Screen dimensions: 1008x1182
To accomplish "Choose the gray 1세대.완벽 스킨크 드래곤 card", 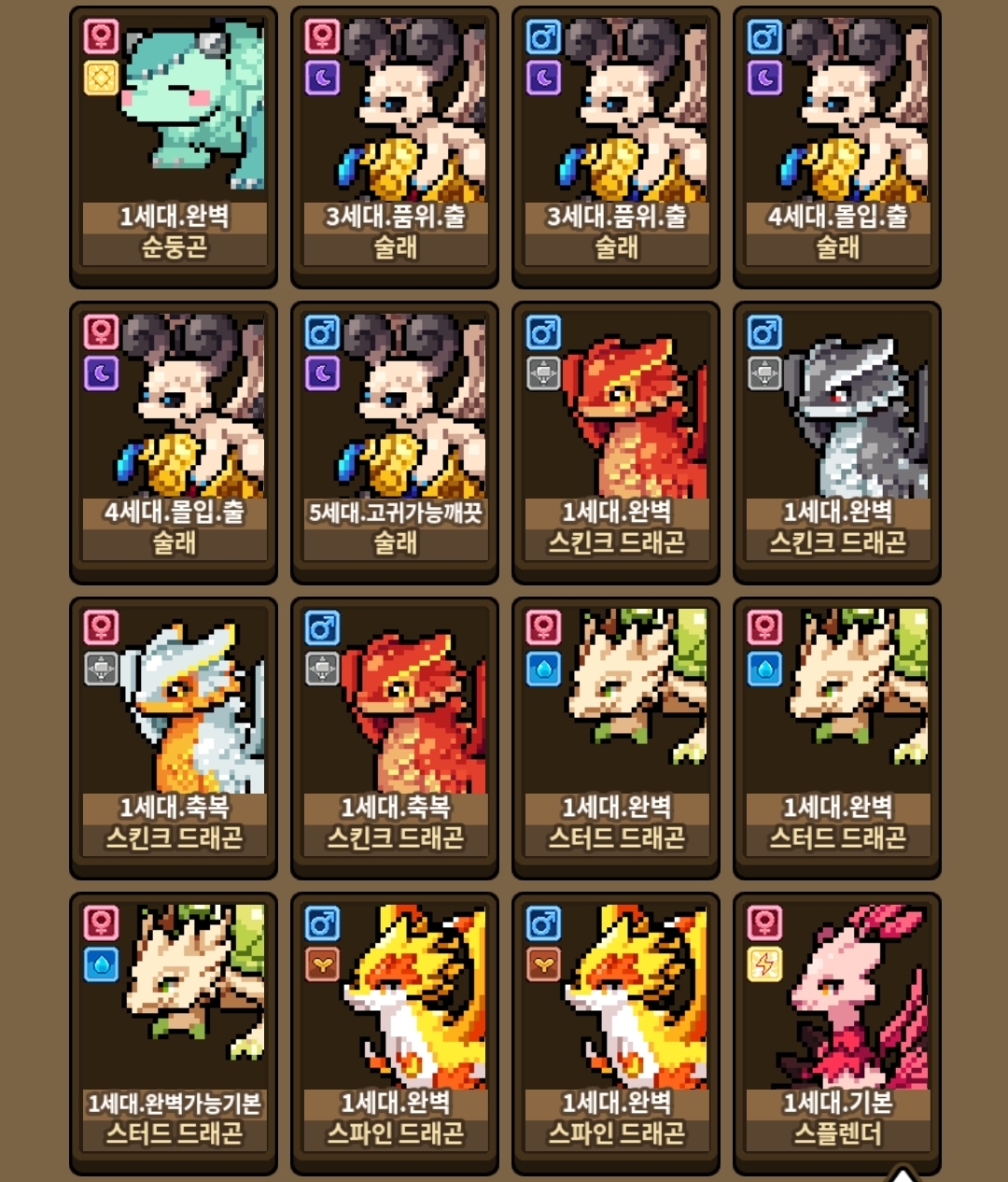I will click(837, 443).
